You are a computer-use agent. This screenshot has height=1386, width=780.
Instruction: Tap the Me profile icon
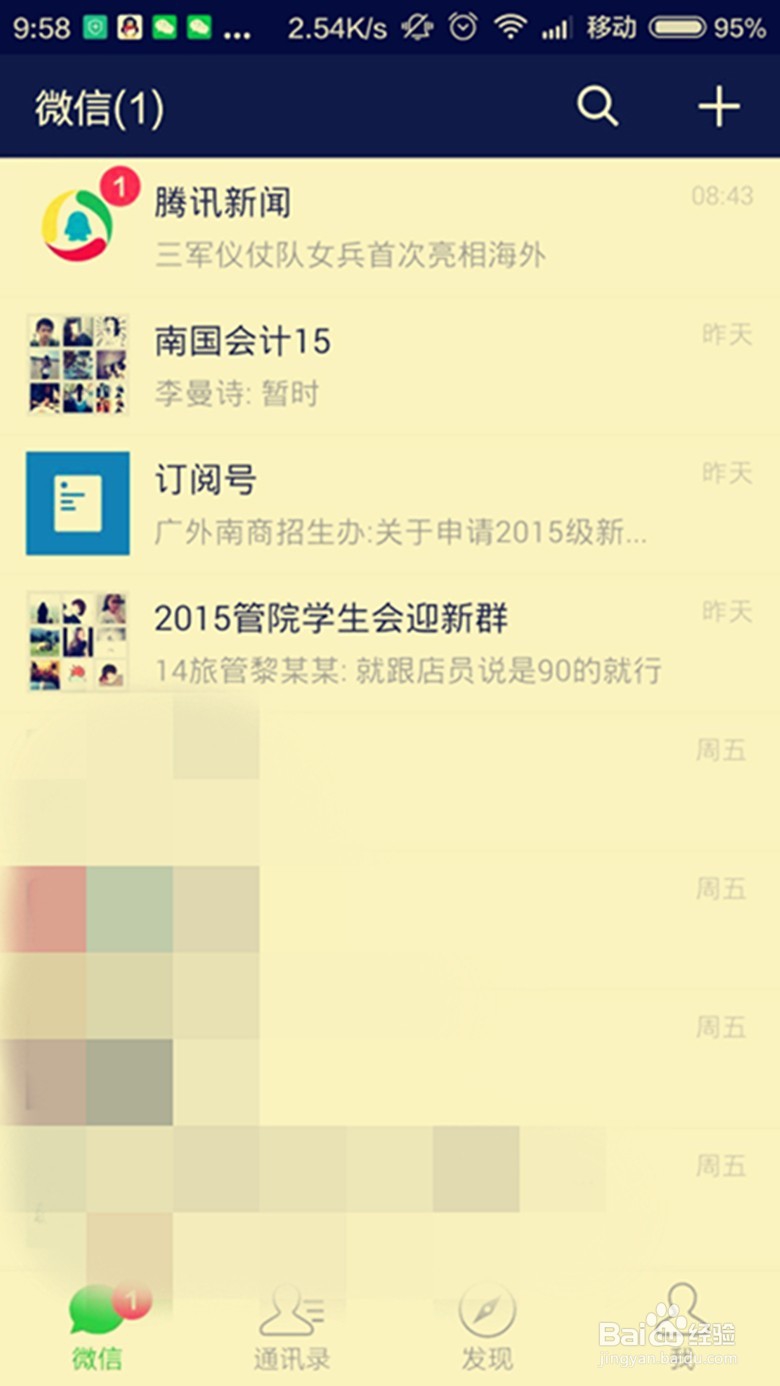click(680, 1318)
